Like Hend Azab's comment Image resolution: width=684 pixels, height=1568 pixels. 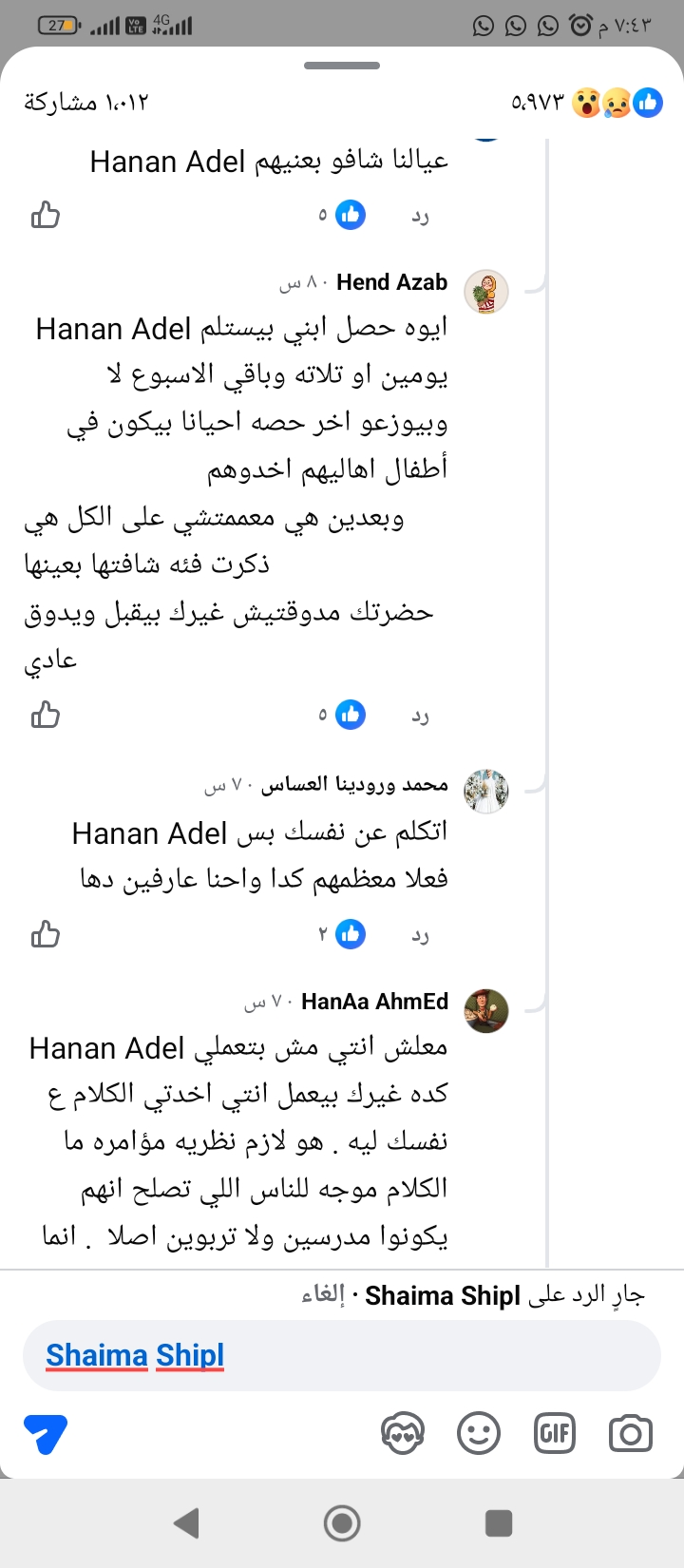(x=46, y=715)
